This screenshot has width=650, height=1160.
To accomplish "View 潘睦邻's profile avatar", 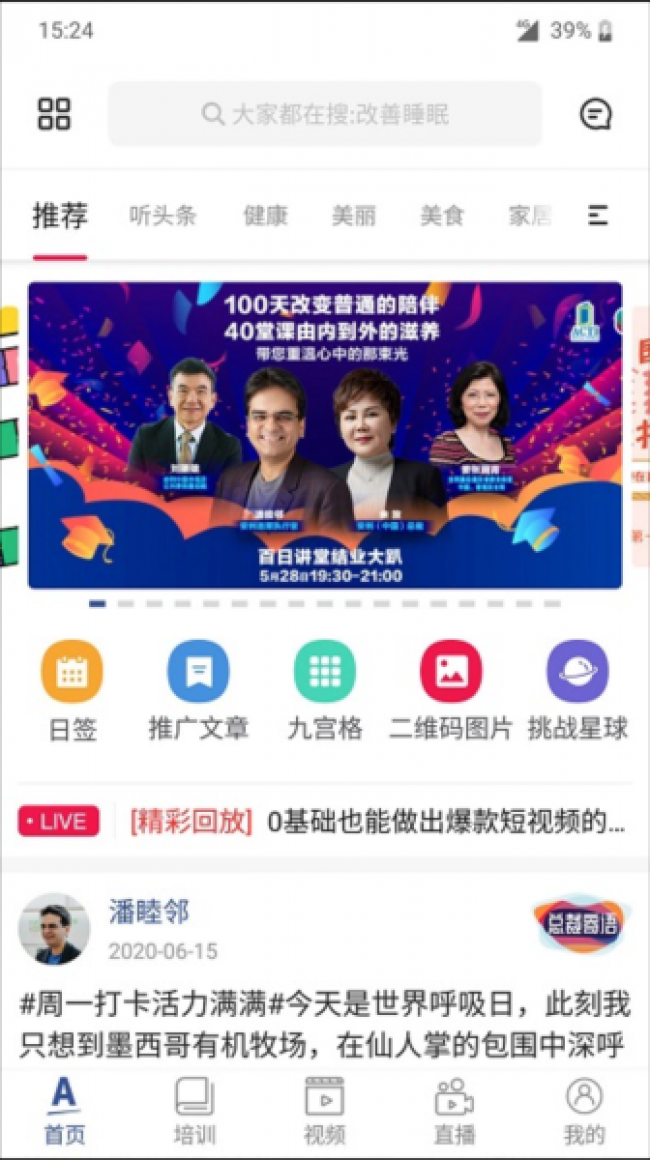I will pos(54,929).
